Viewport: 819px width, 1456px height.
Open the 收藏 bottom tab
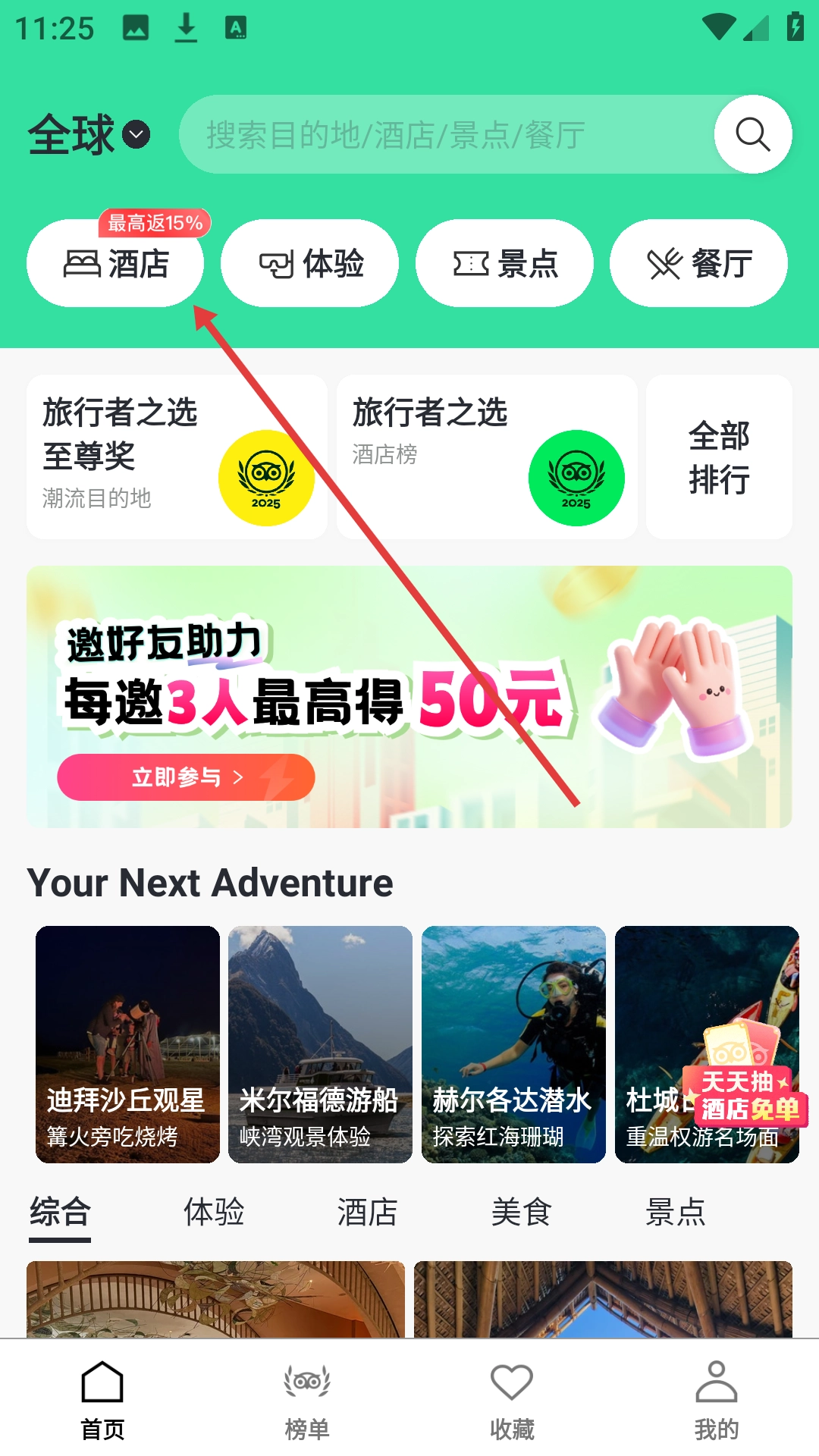click(x=512, y=1399)
